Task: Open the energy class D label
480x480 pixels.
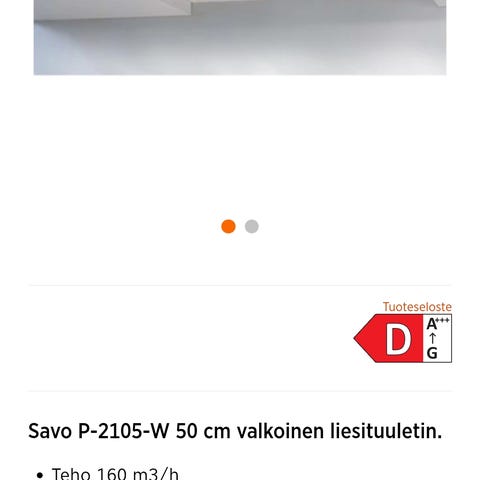Action: 403,338
